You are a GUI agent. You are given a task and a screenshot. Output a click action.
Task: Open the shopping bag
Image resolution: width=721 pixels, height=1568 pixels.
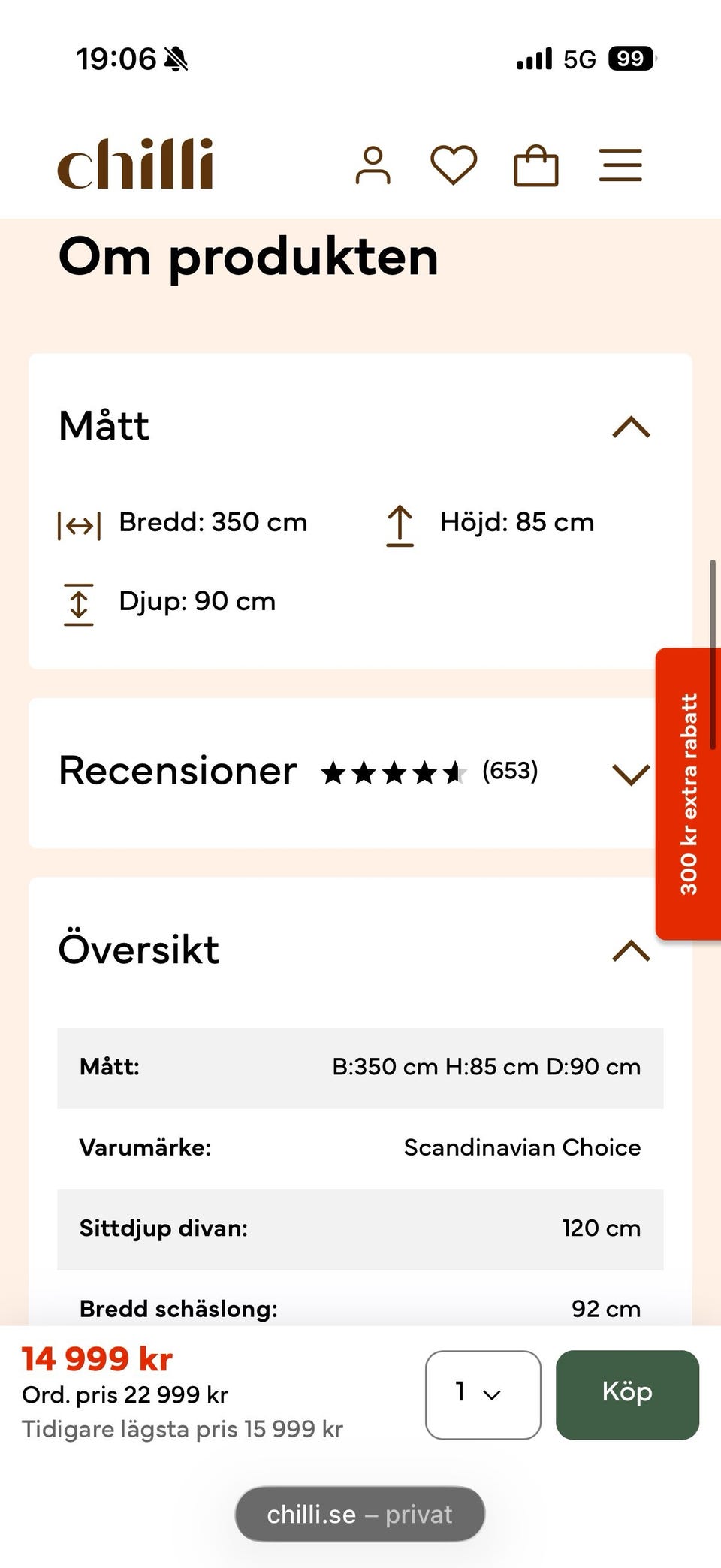click(536, 165)
